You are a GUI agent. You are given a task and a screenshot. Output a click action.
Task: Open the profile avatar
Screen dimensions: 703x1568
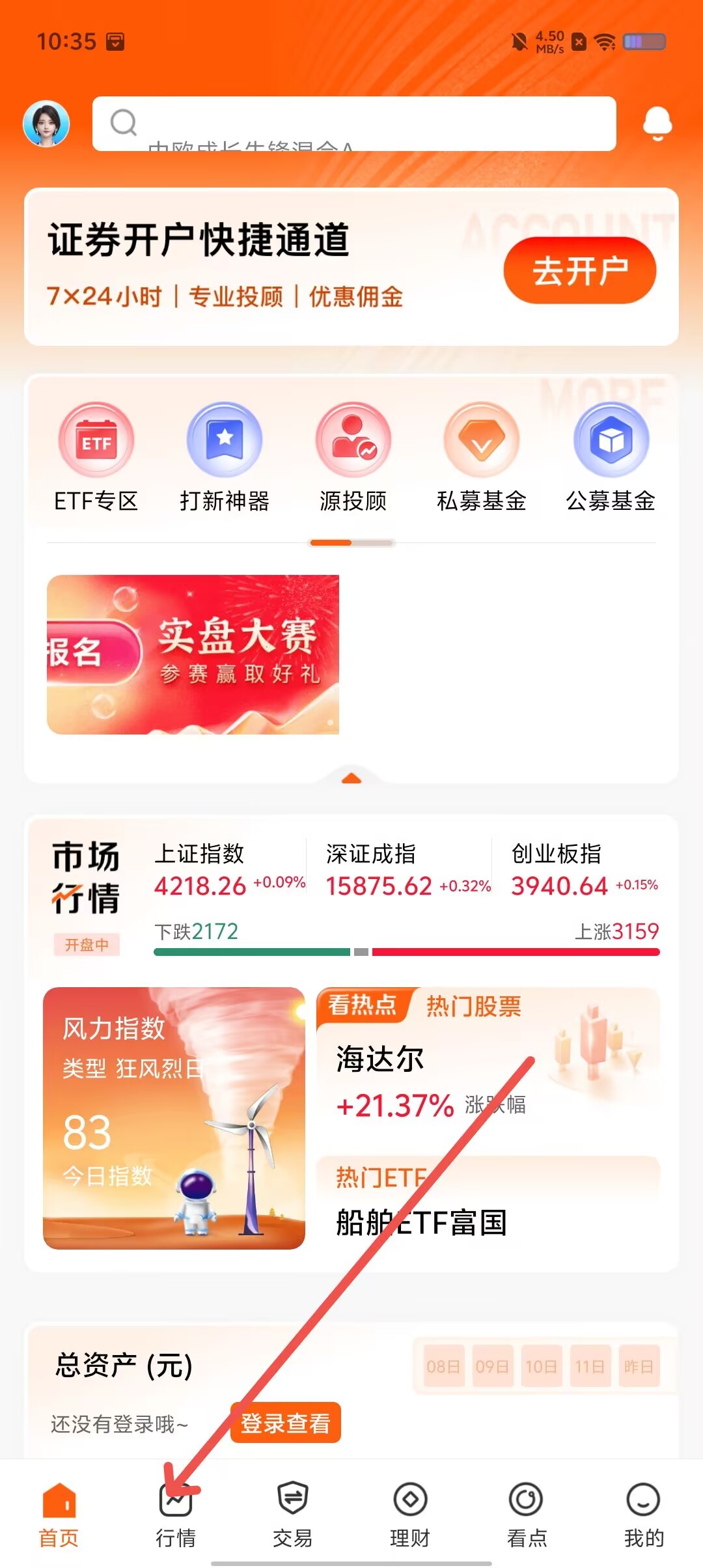(x=46, y=124)
